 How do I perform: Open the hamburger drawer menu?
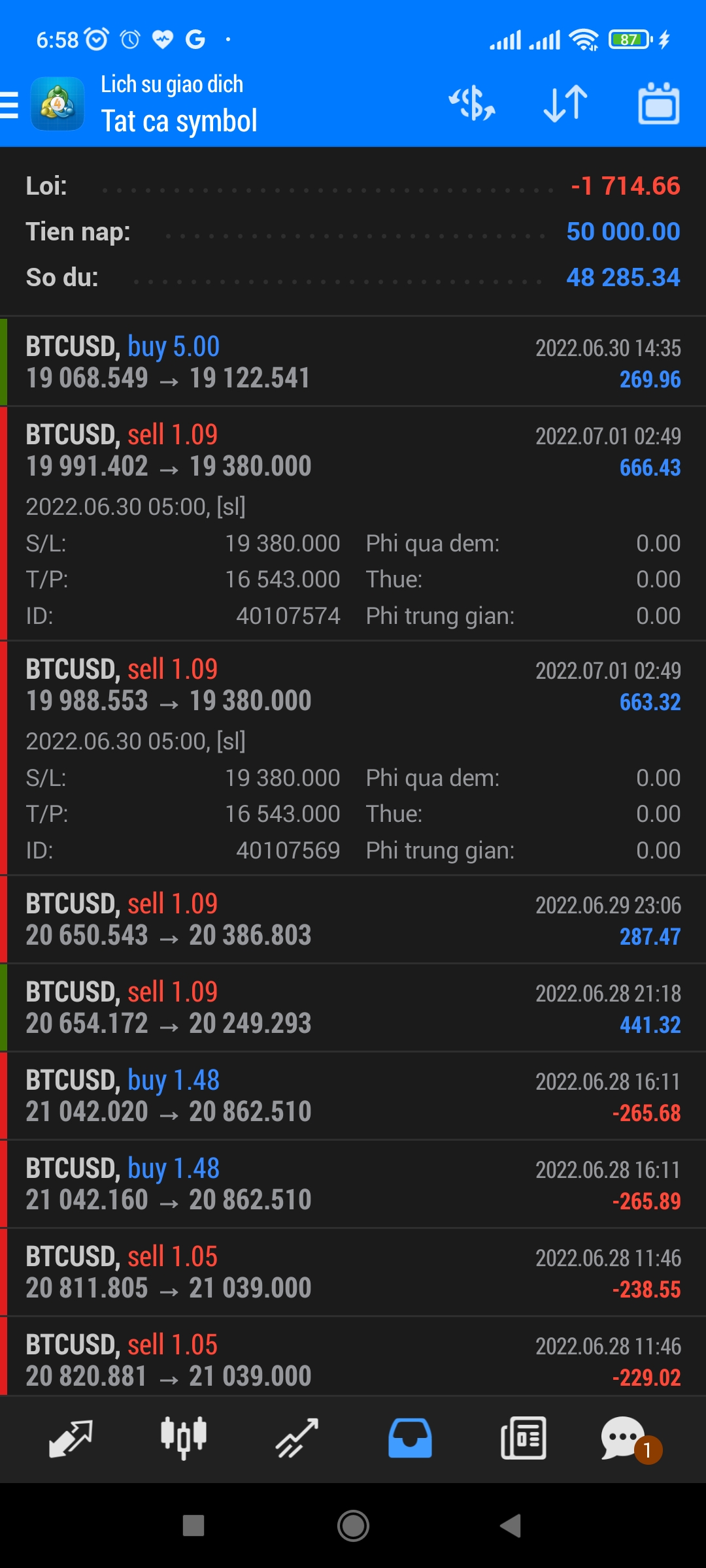click(x=10, y=105)
